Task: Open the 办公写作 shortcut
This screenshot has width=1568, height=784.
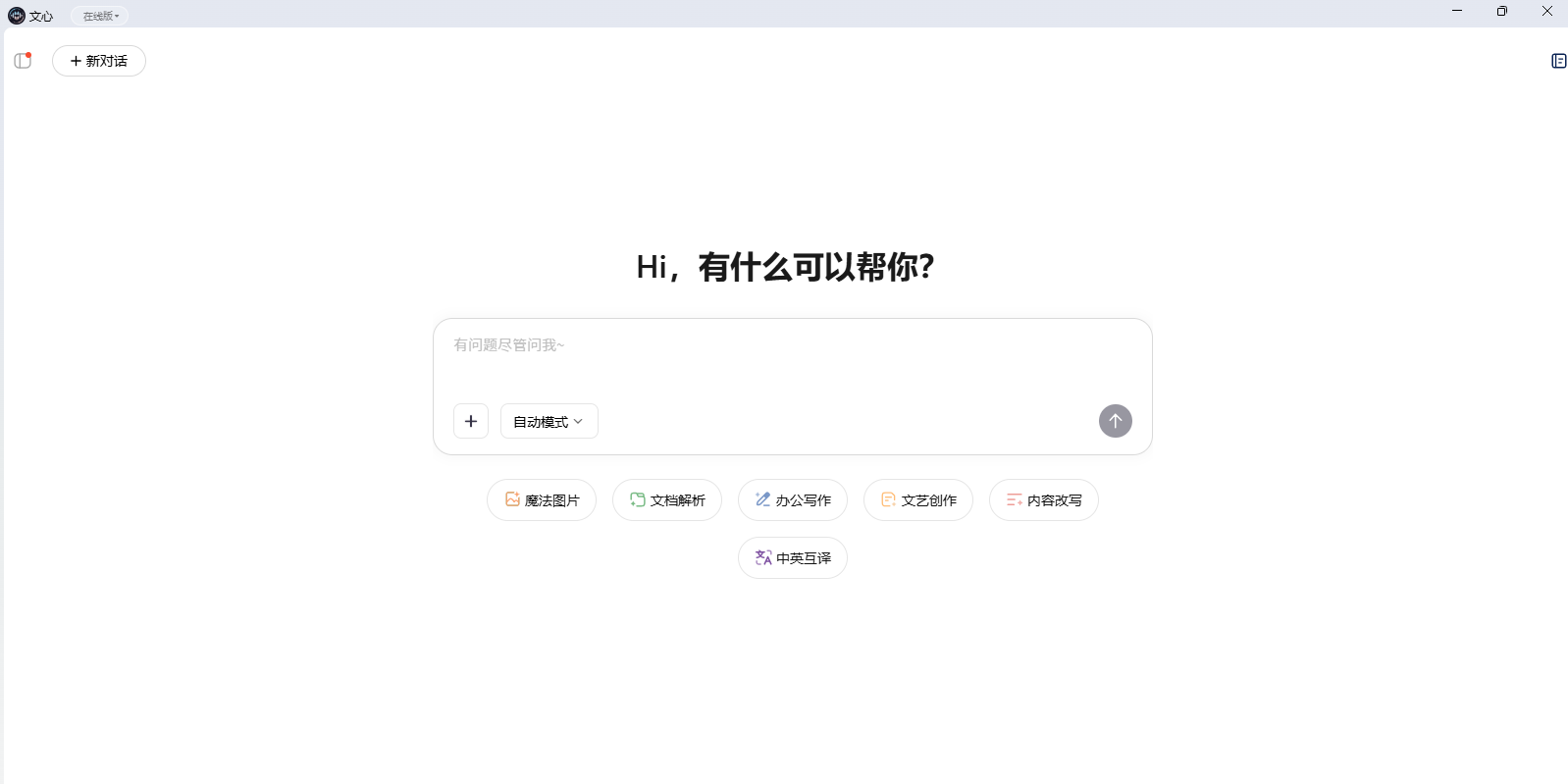Action: click(x=793, y=500)
